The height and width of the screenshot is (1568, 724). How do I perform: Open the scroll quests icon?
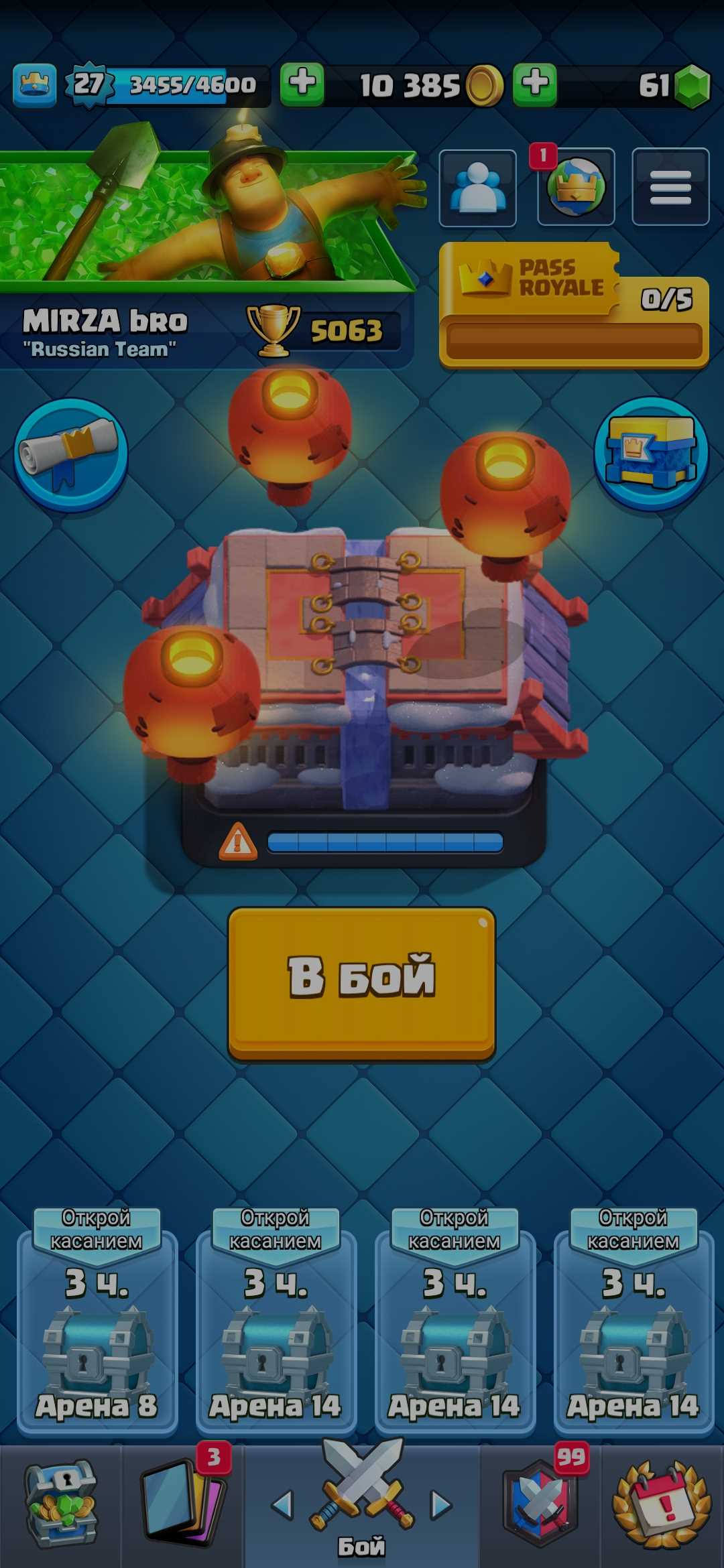pos(70,454)
